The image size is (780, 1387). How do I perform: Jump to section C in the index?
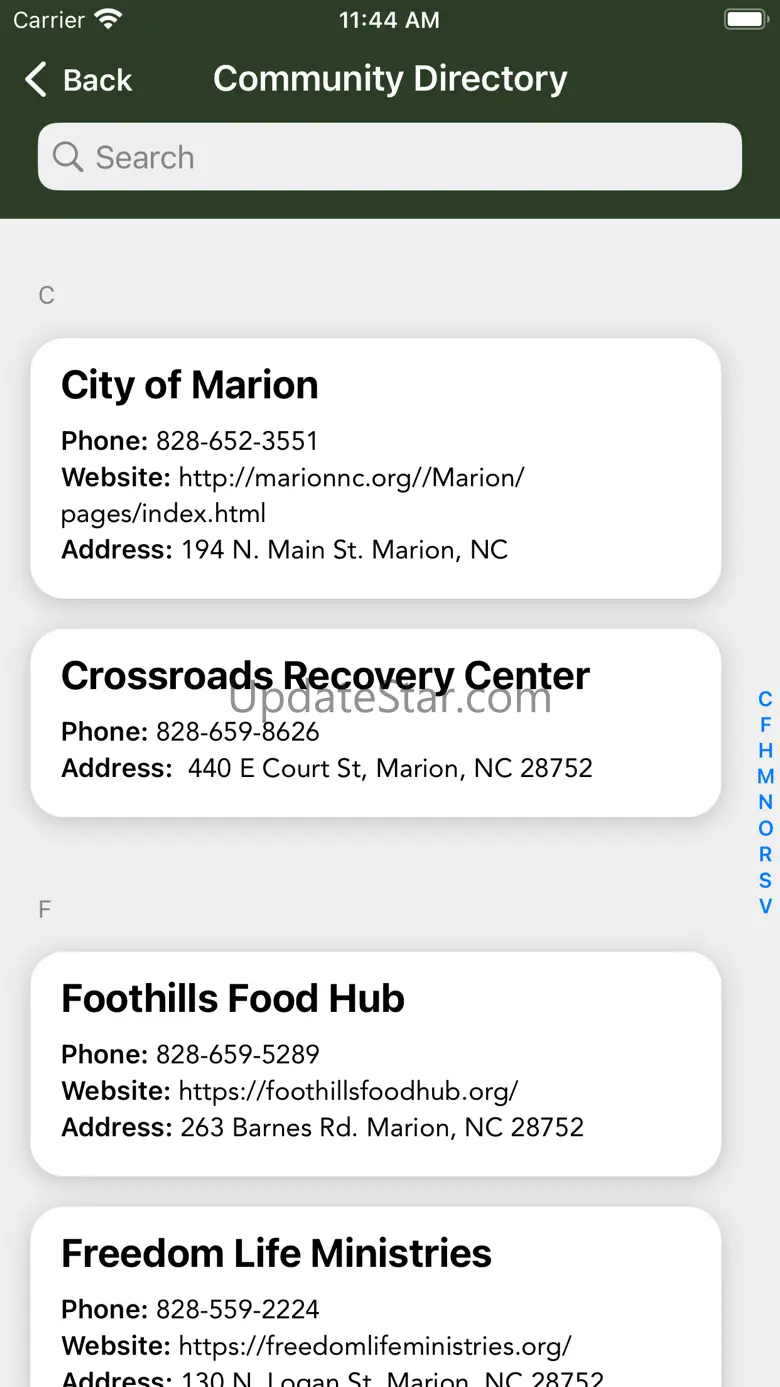pyautogui.click(x=765, y=699)
